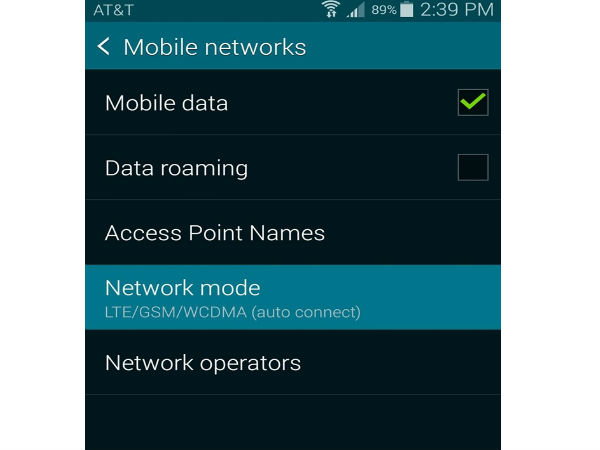600x450 pixels.
Task: Open Network operators
Action: (203, 363)
